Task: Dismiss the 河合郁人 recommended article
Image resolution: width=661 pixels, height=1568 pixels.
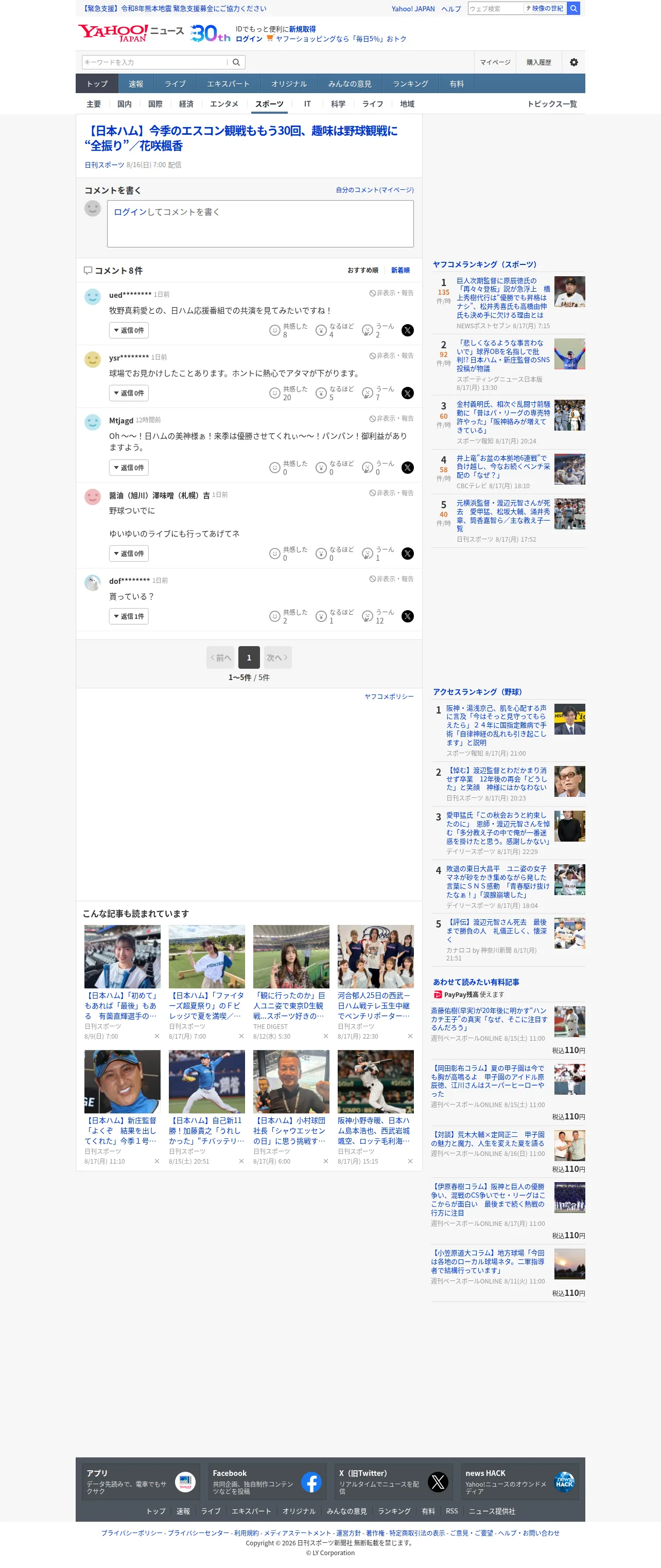Action: tap(410, 1036)
